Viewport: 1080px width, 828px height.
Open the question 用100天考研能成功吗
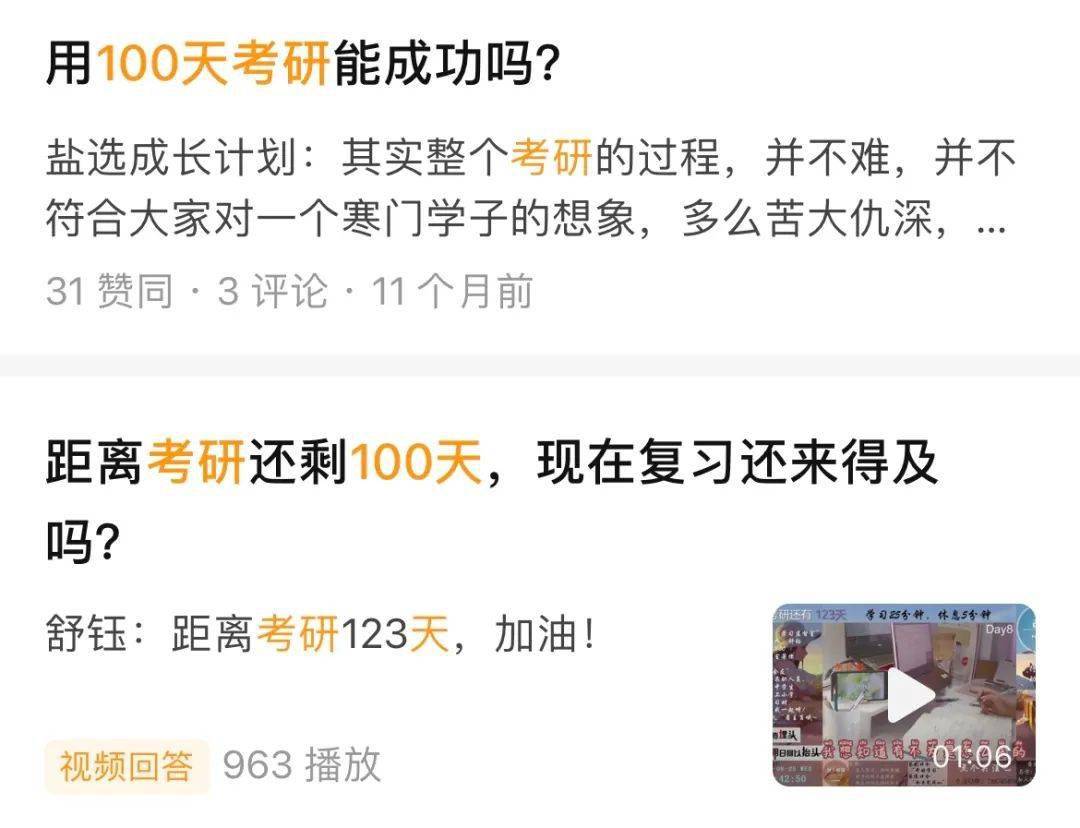coord(303,67)
